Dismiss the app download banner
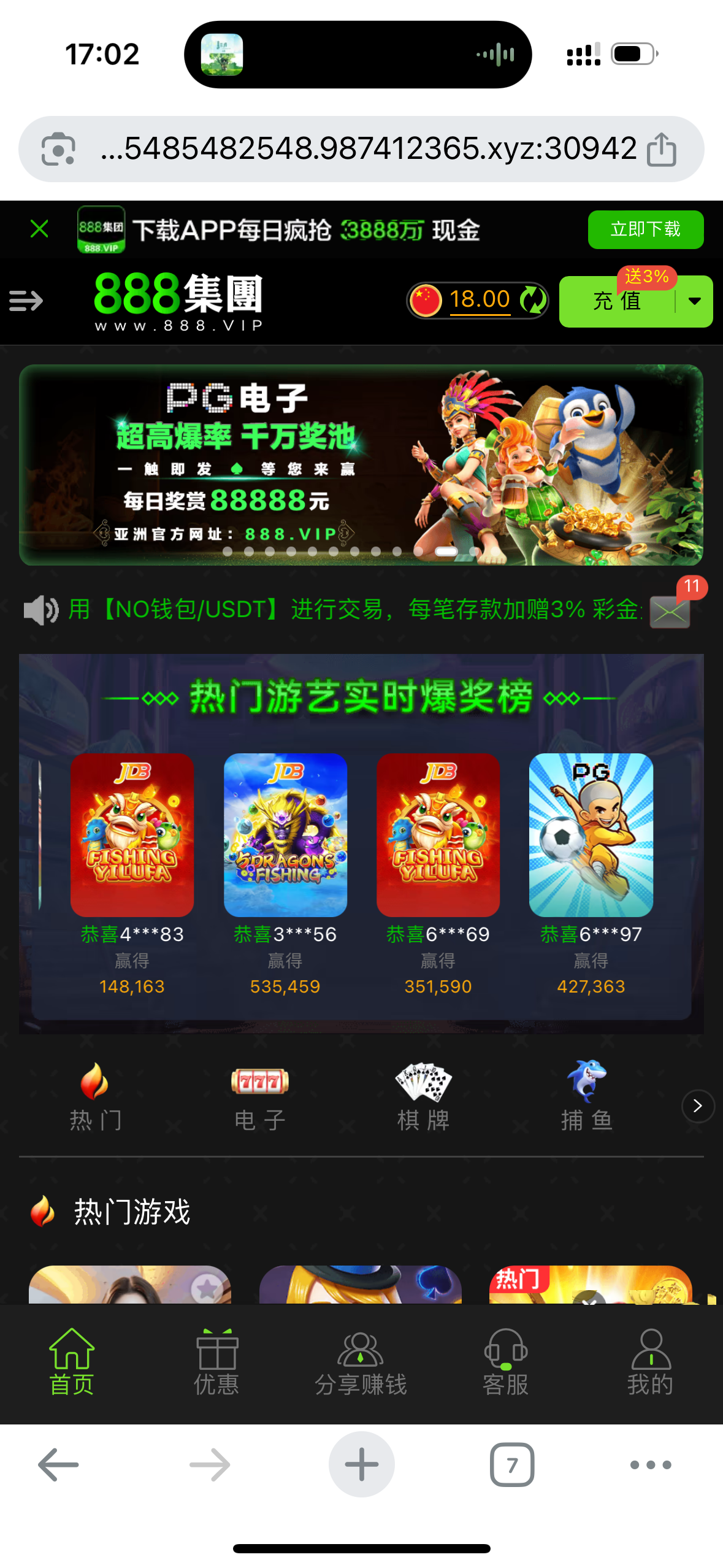Image resolution: width=723 pixels, height=1568 pixels. point(39,229)
